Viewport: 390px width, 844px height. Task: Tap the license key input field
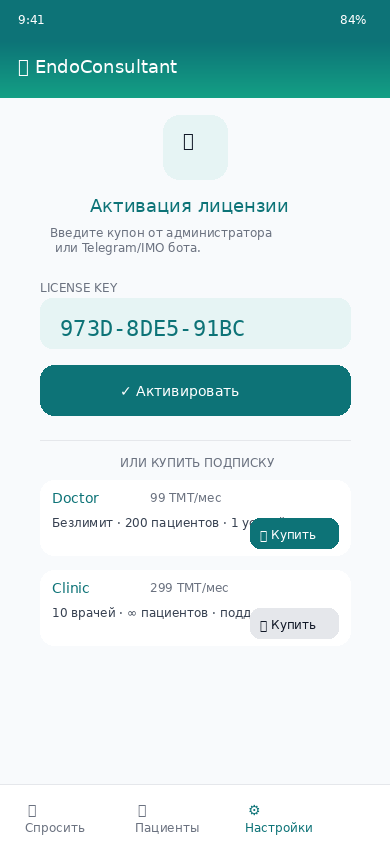point(195,323)
